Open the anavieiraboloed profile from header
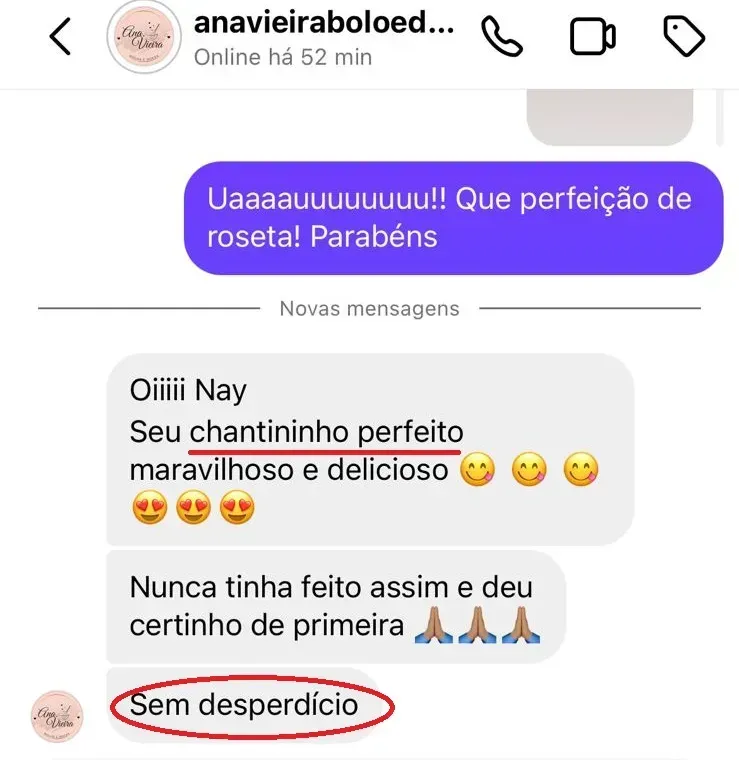This screenshot has height=760, width=739. (143, 37)
